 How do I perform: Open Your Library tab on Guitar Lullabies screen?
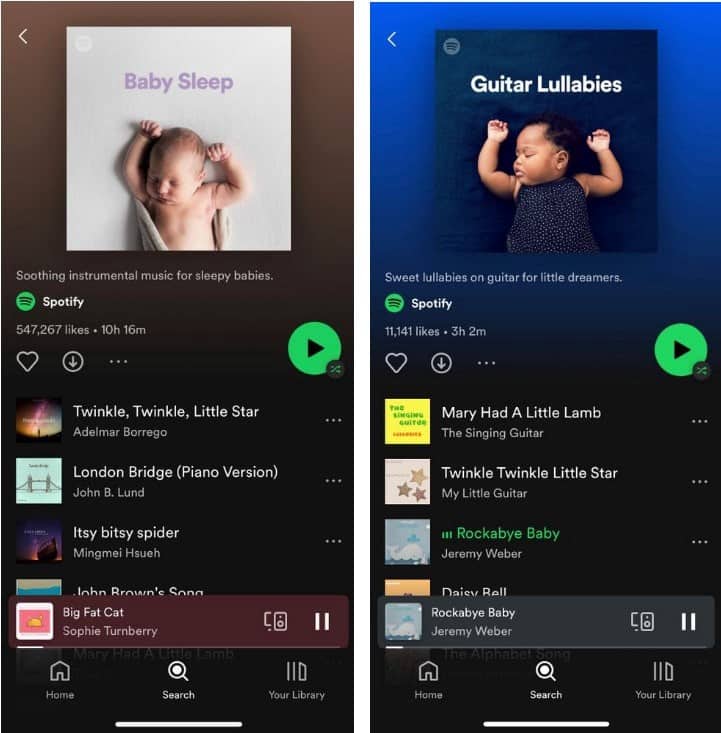(662, 680)
